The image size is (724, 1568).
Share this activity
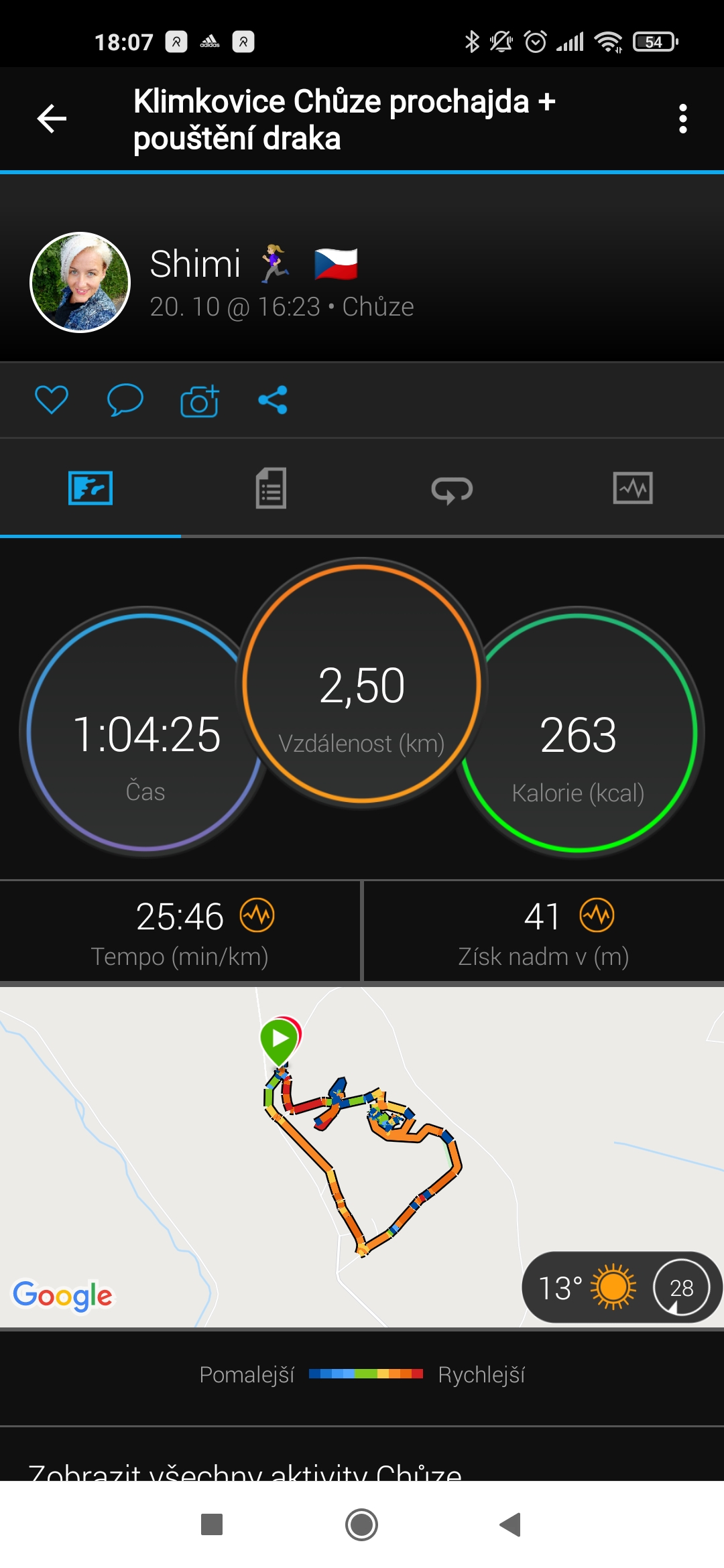(273, 400)
